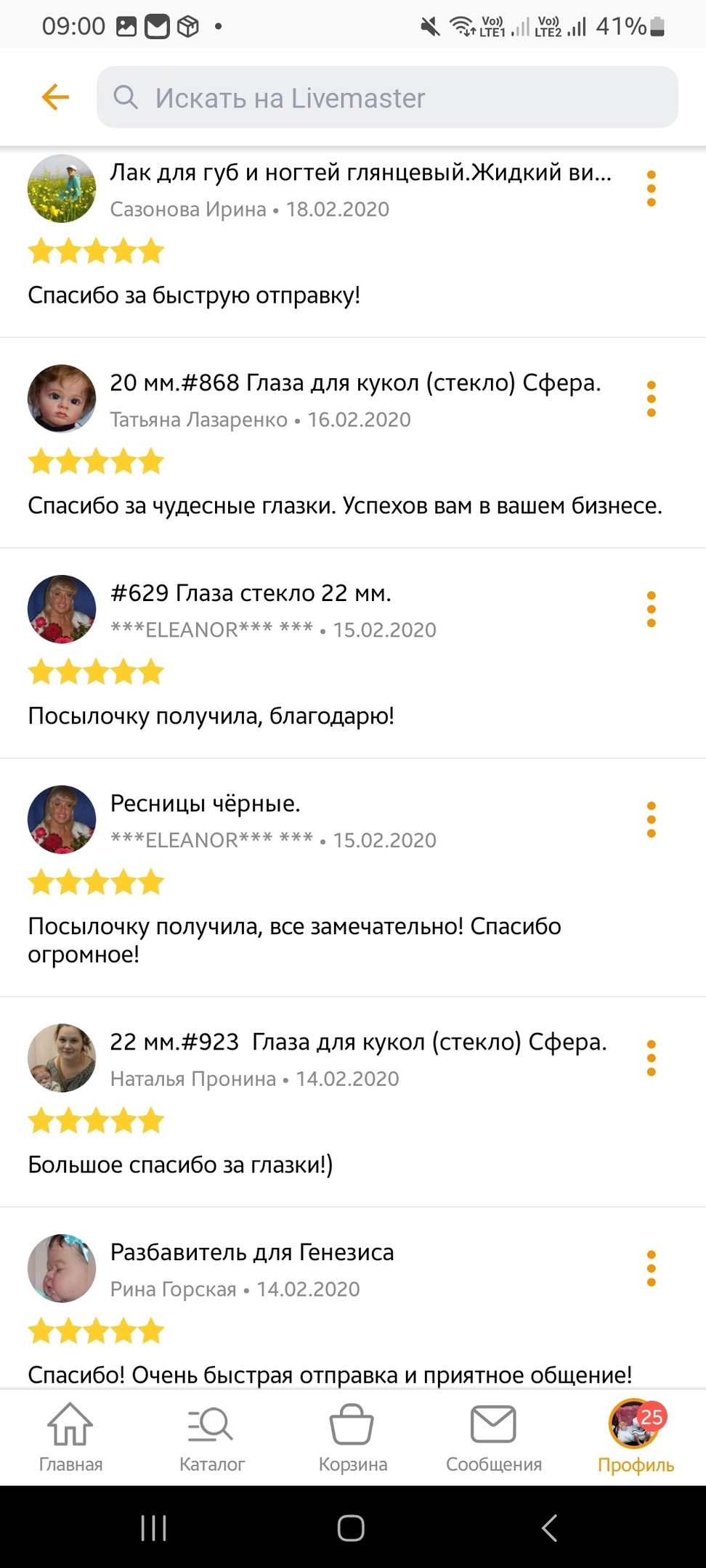Open options for the #629 Глаза стекло review
This screenshot has width=706, height=1568.
[x=651, y=610]
